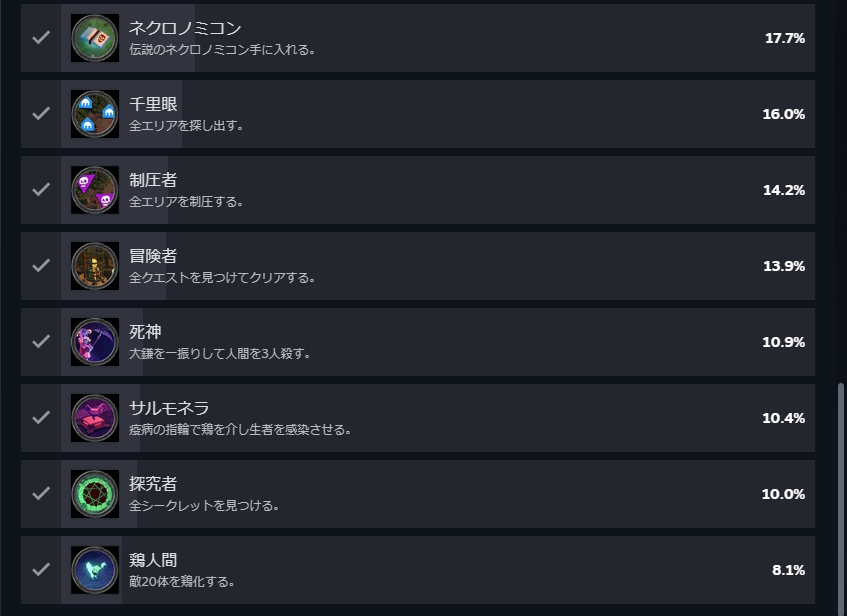This screenshot has height=616, width=847.
Task: Click the vertical scrollbar thumb
Action: tap(840, 490)
